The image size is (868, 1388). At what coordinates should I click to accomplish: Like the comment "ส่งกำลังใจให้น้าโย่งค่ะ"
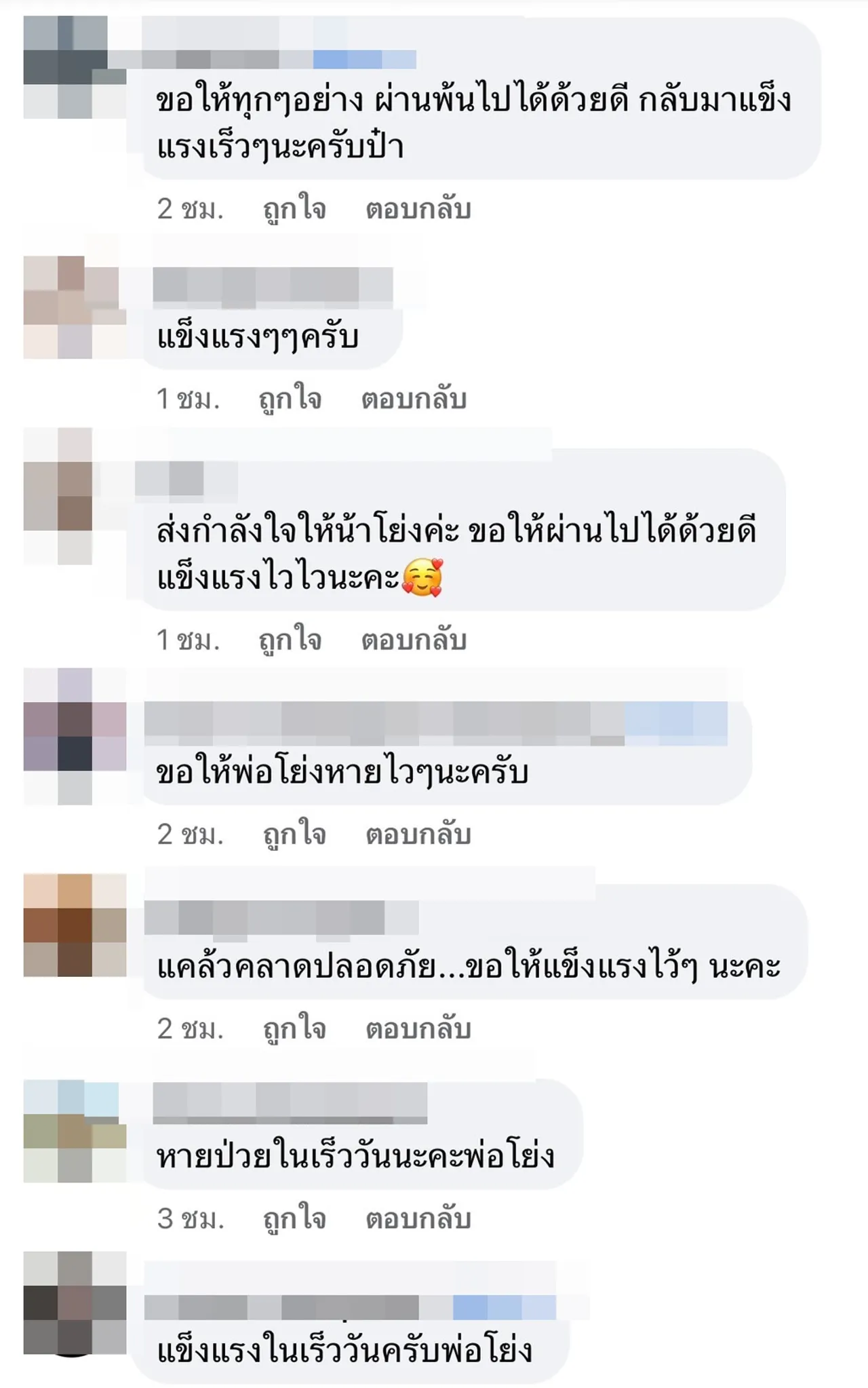click(290, 640)
